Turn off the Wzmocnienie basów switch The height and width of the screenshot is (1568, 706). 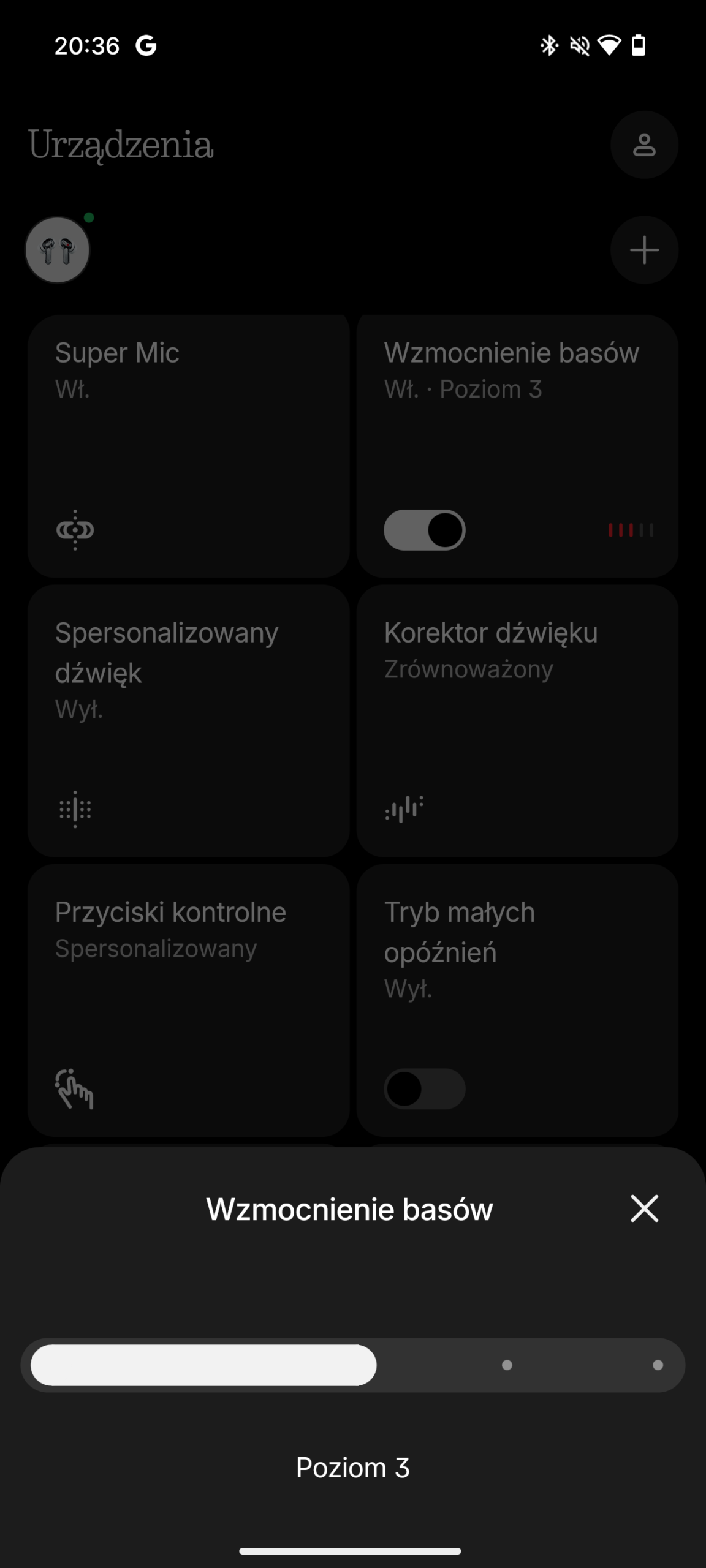point(424,530)
